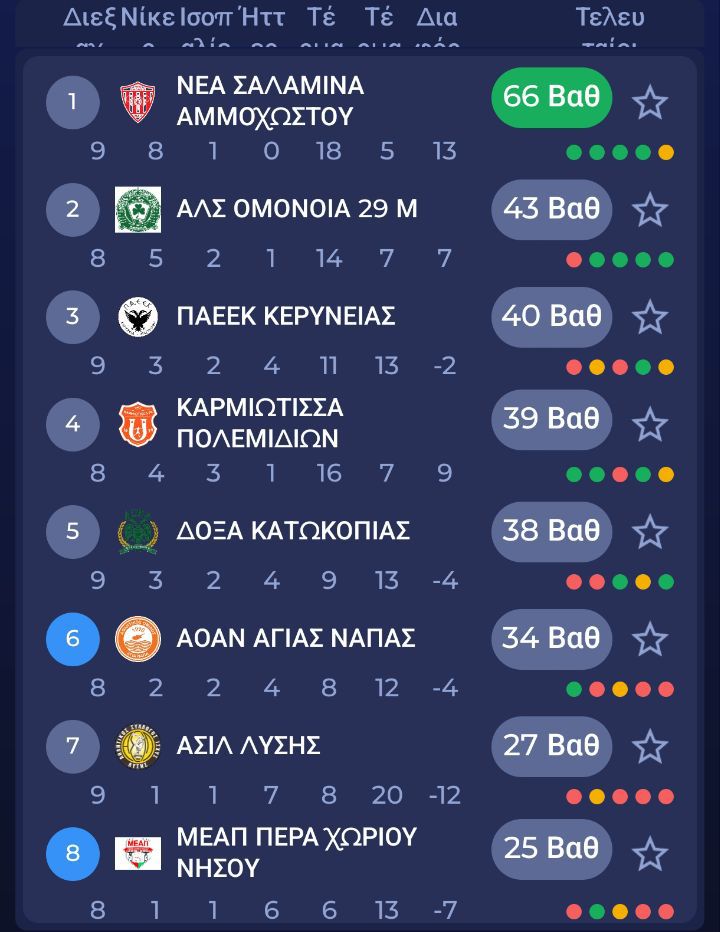Open the ΑΣΙΛ ΛΥΣΗΣ standings row
This screenshot has height=932, width=720.
coord(248,746)
